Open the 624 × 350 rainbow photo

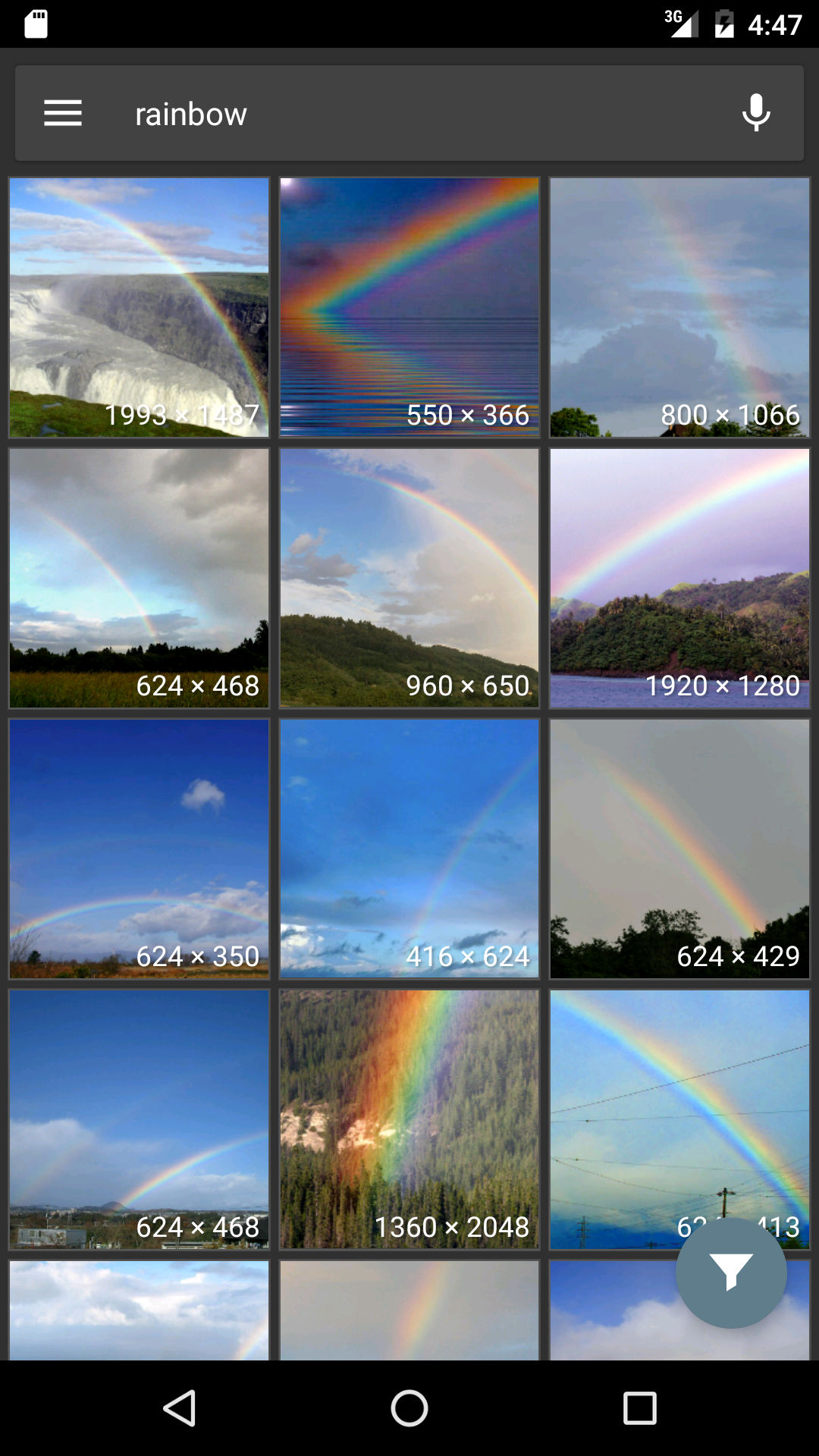point(139,849)
